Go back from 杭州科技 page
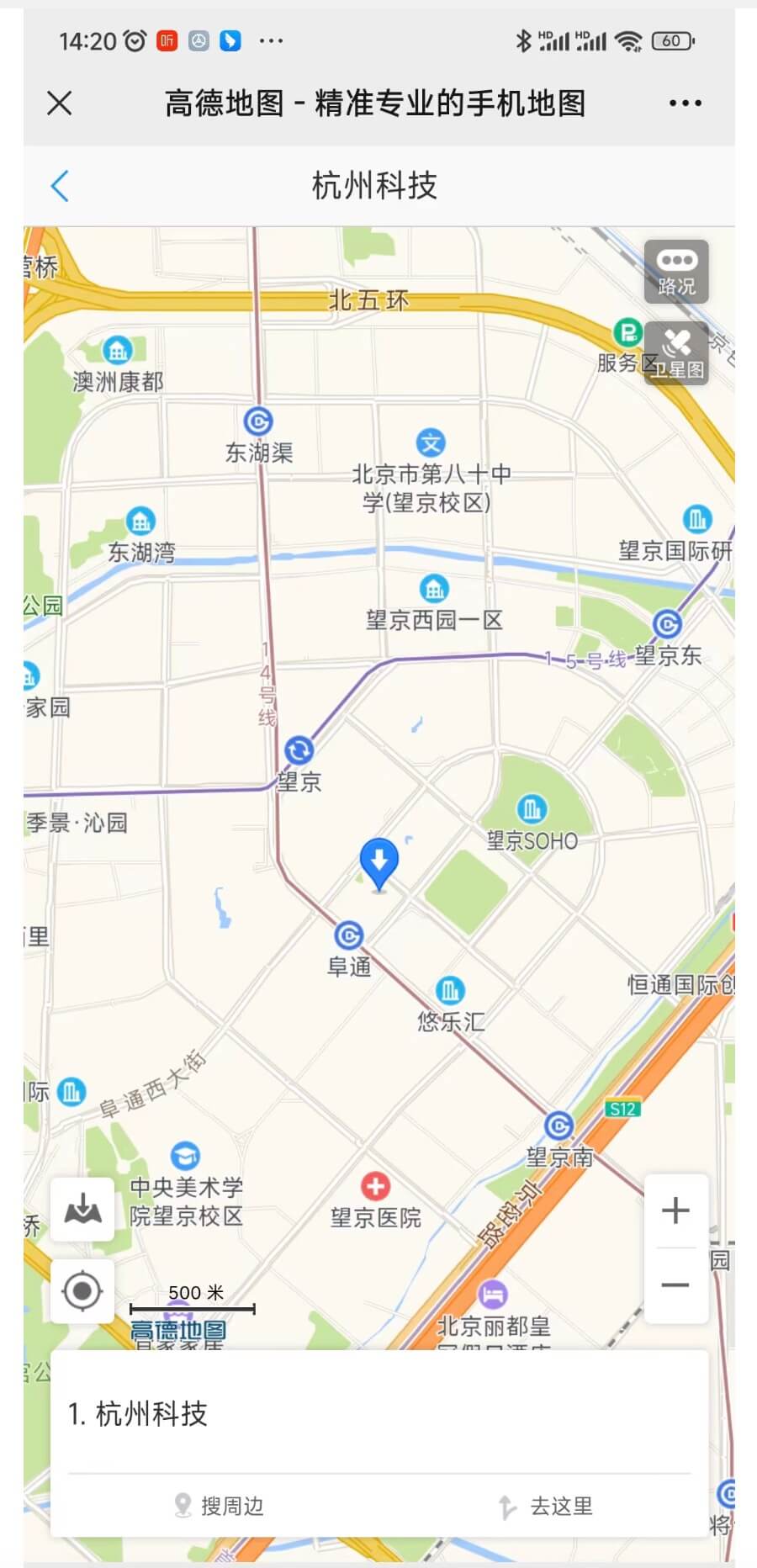The width and height of the screenshot is (757, 1568). [60, 186]
